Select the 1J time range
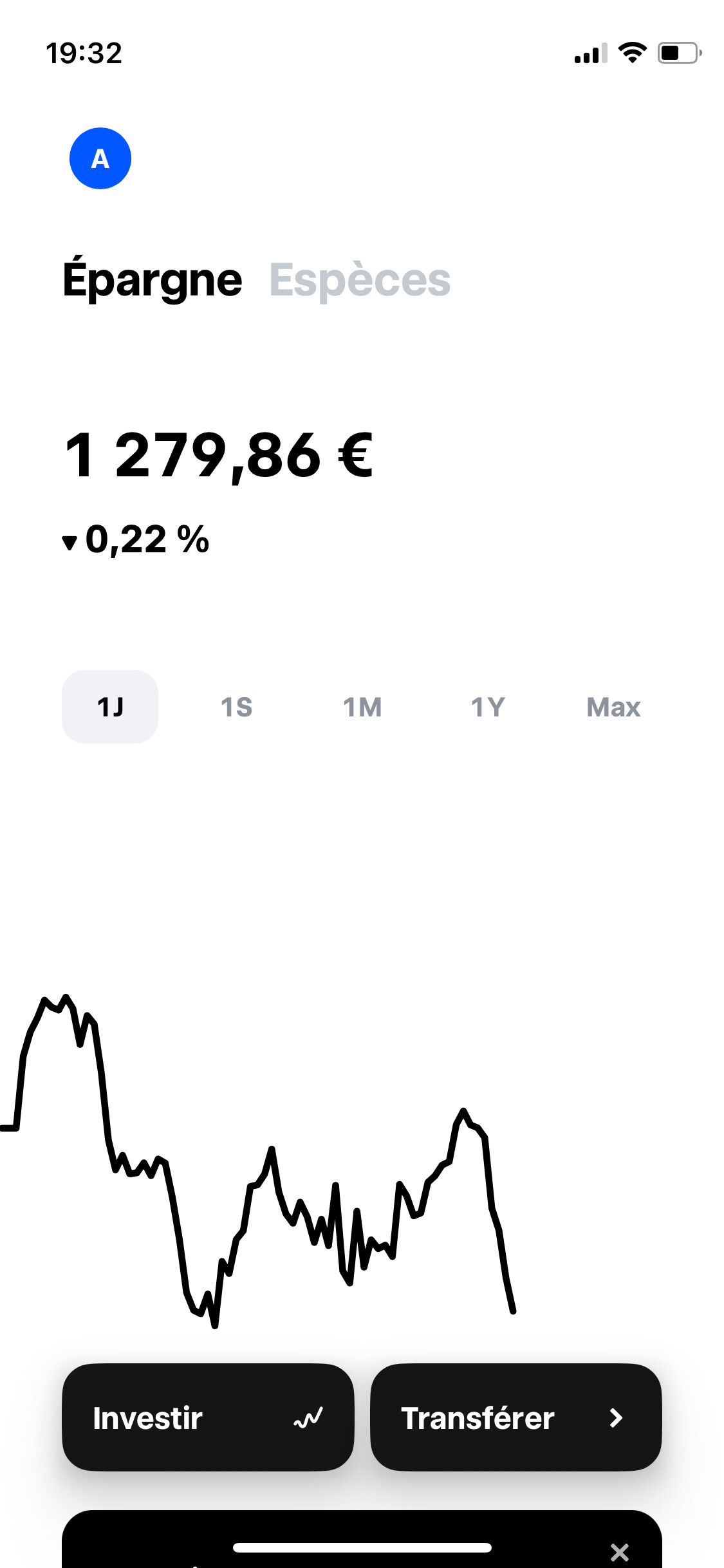Screen dimensions: 724x1568 click(110, 707)
